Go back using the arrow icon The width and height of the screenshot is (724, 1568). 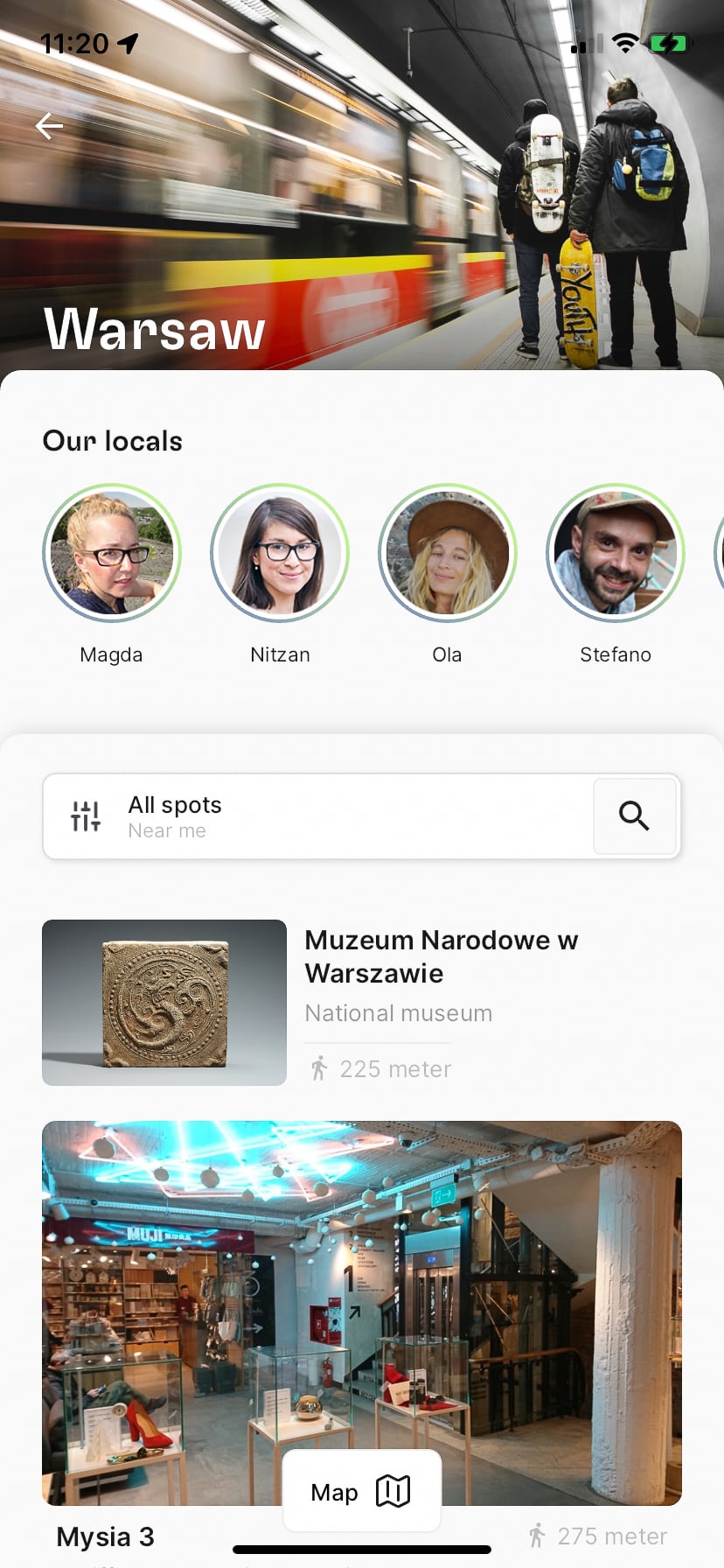pyautogui.click(x=49, y=127)
